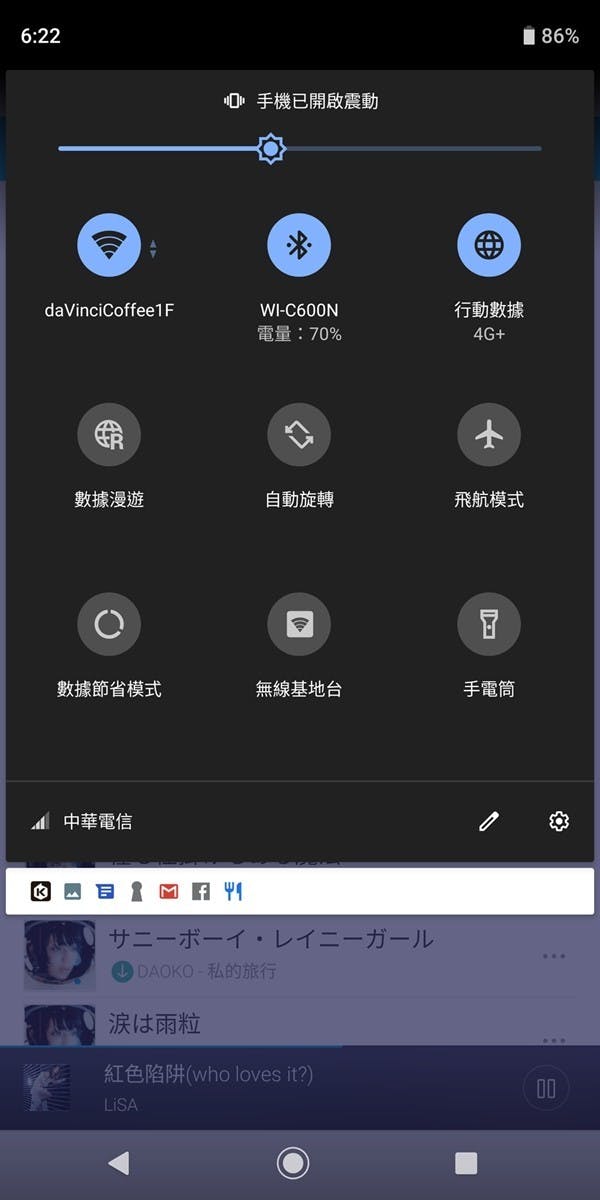Screen dimensions: 600x1200
Task: Enable 數據漫遊 data roaming
Action: [x=109, y=434]
